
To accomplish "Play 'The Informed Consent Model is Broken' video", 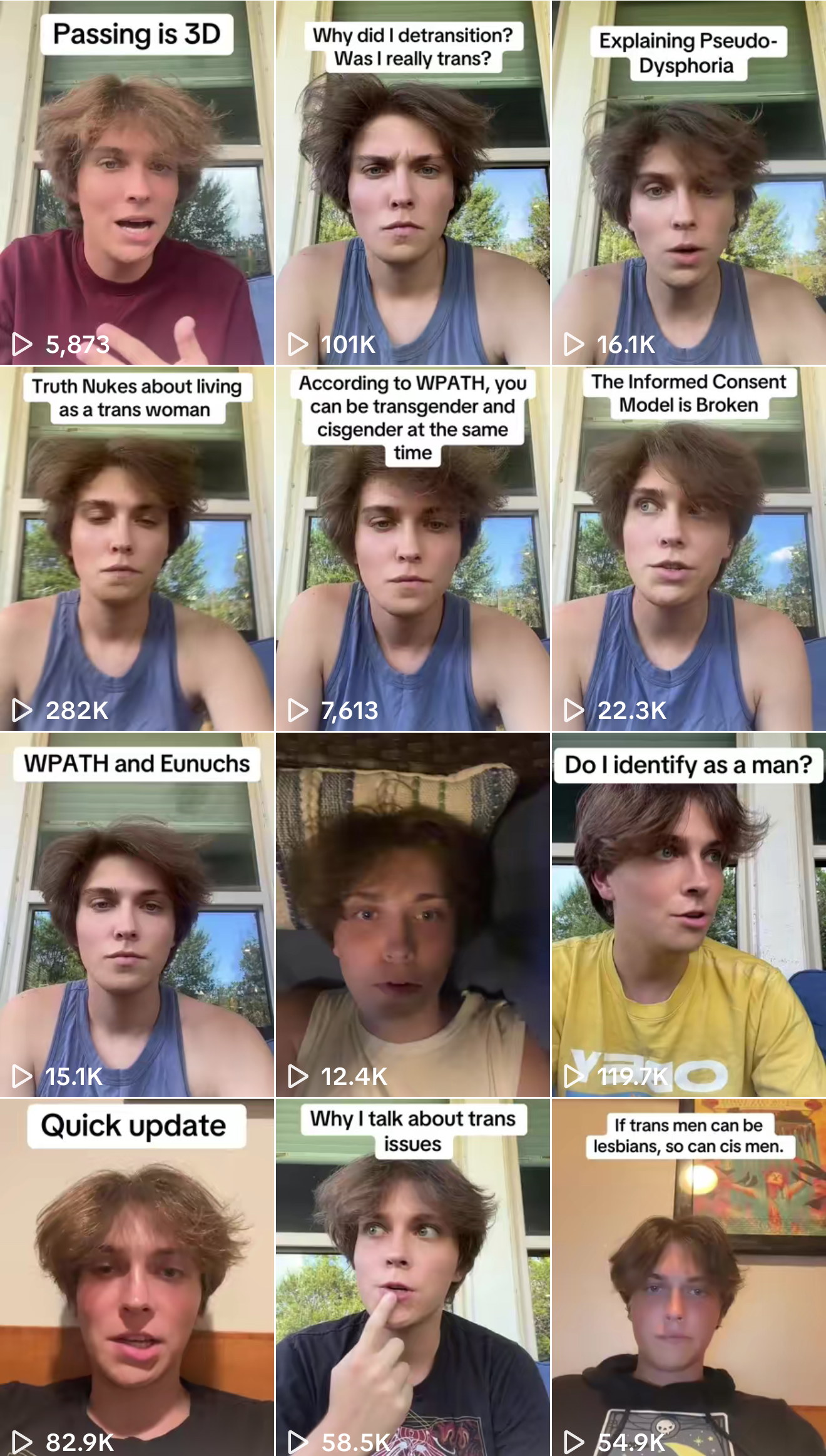I will (689, 548).
